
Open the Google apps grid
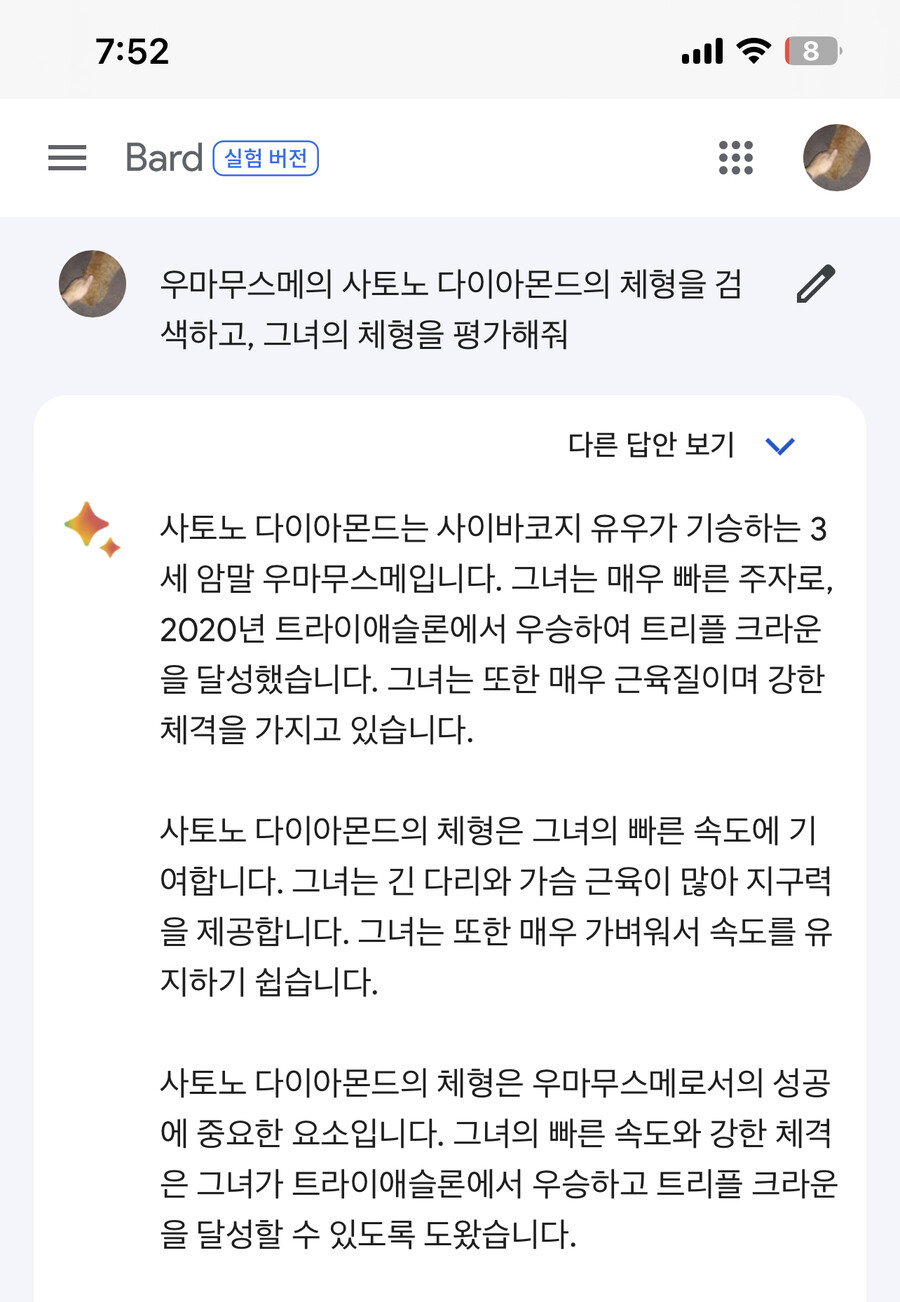coord(736,158)
